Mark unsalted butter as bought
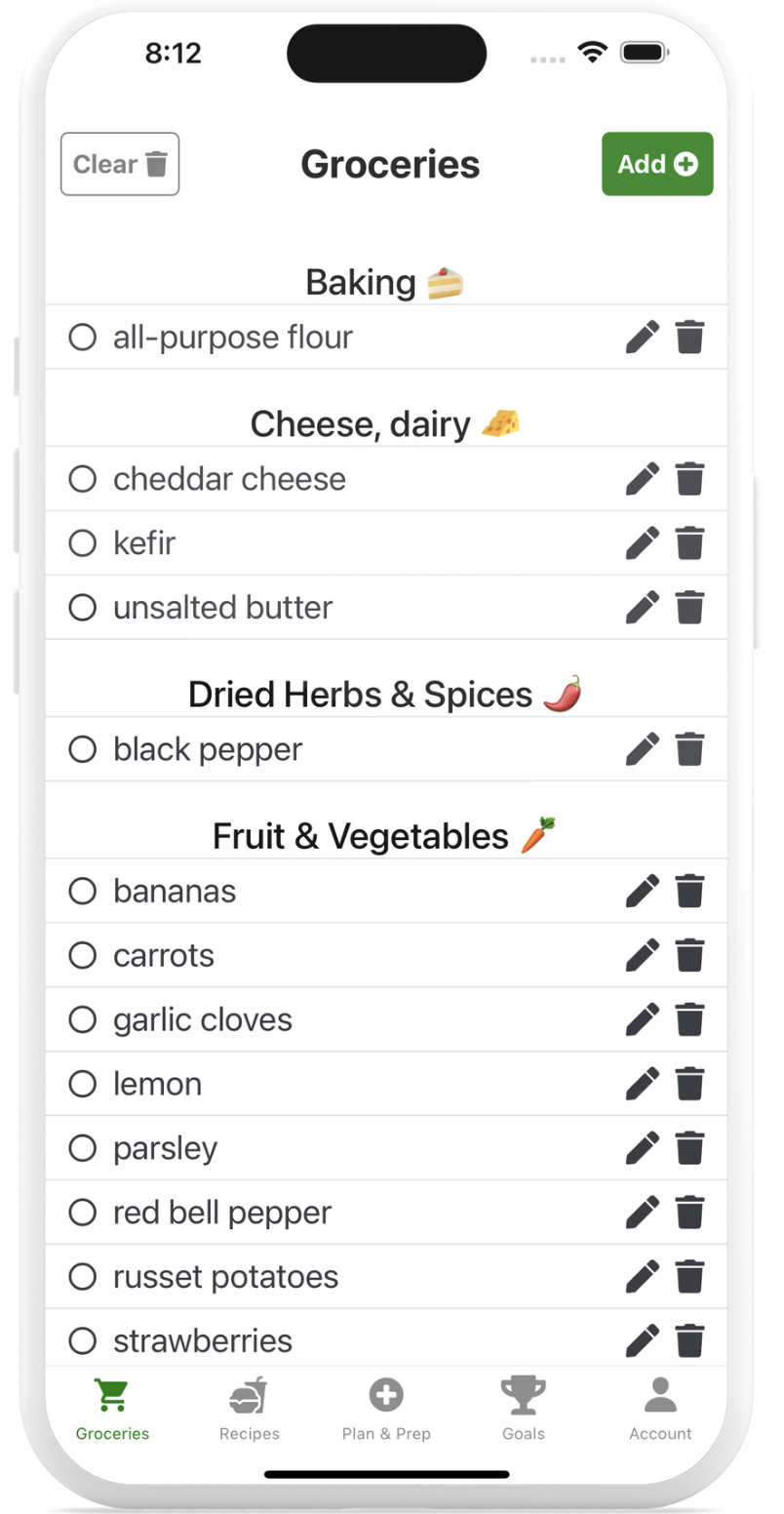784x1514 pixels. (x=83, y=608)
